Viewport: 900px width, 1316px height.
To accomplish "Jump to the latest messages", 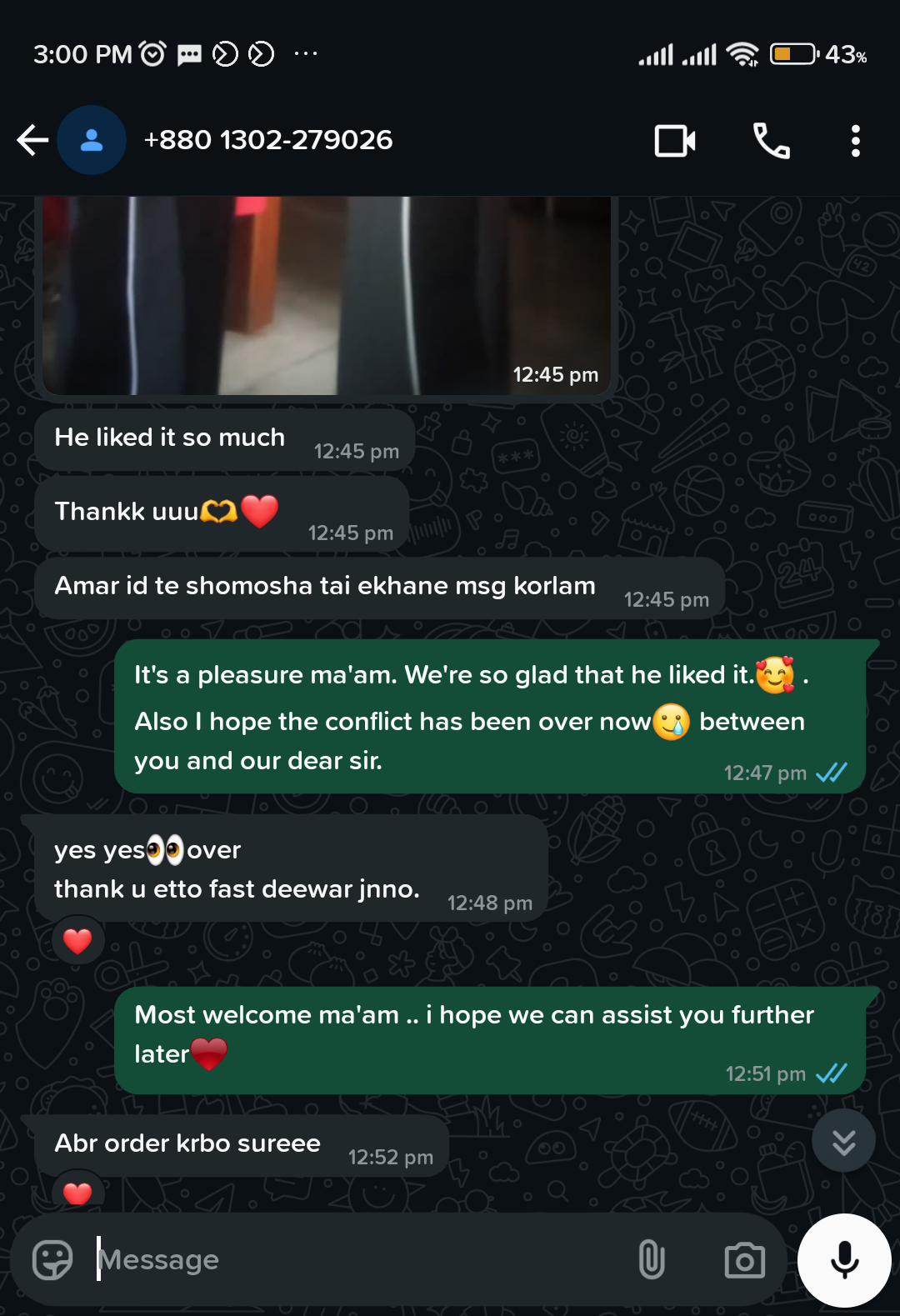I will coord(843,1141).
